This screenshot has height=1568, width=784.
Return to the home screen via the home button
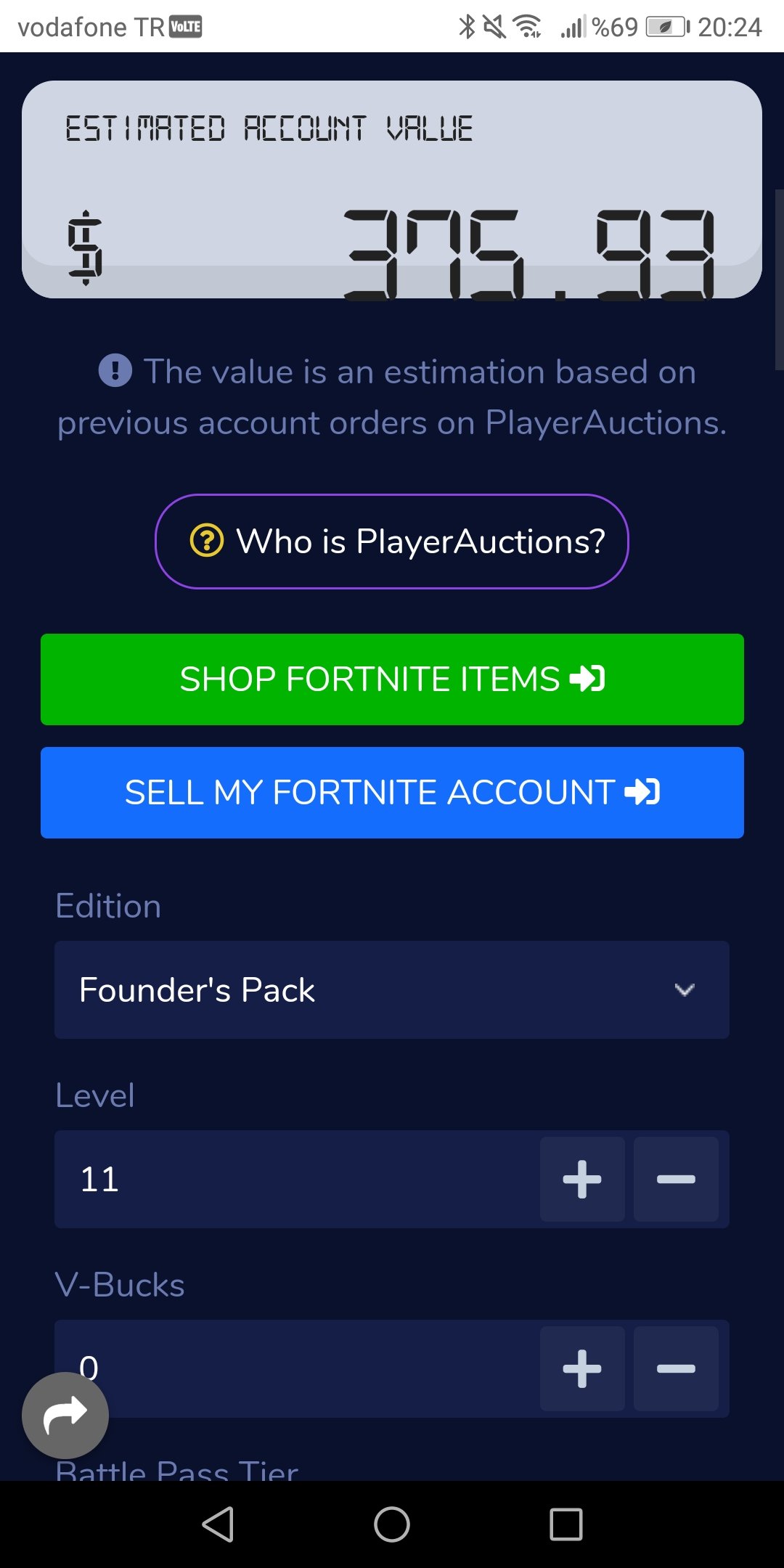(x=392, y=1524)
